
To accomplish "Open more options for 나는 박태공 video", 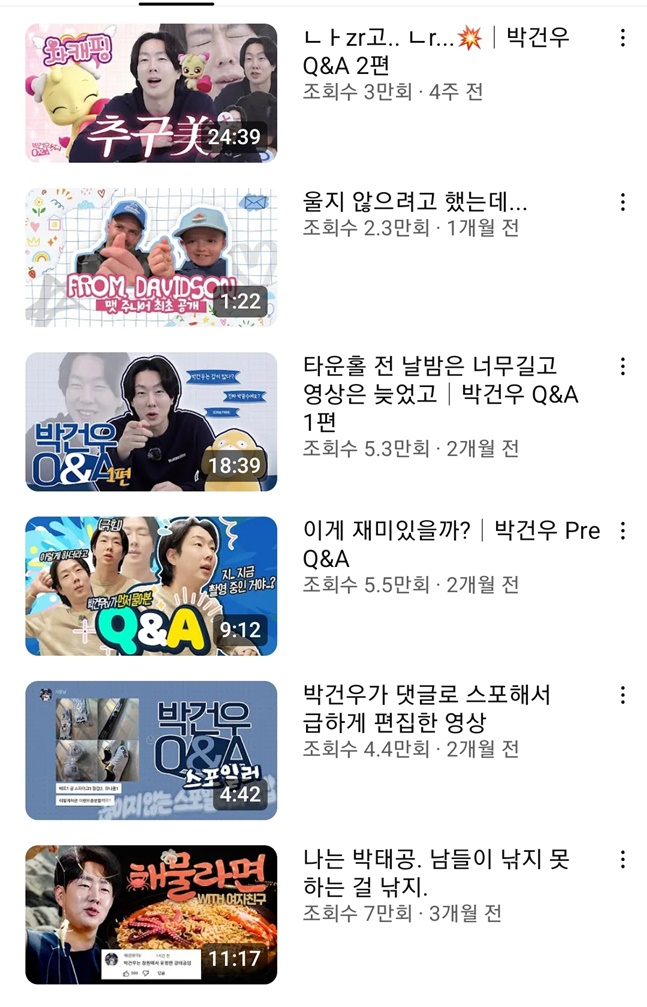I will 623,859.
